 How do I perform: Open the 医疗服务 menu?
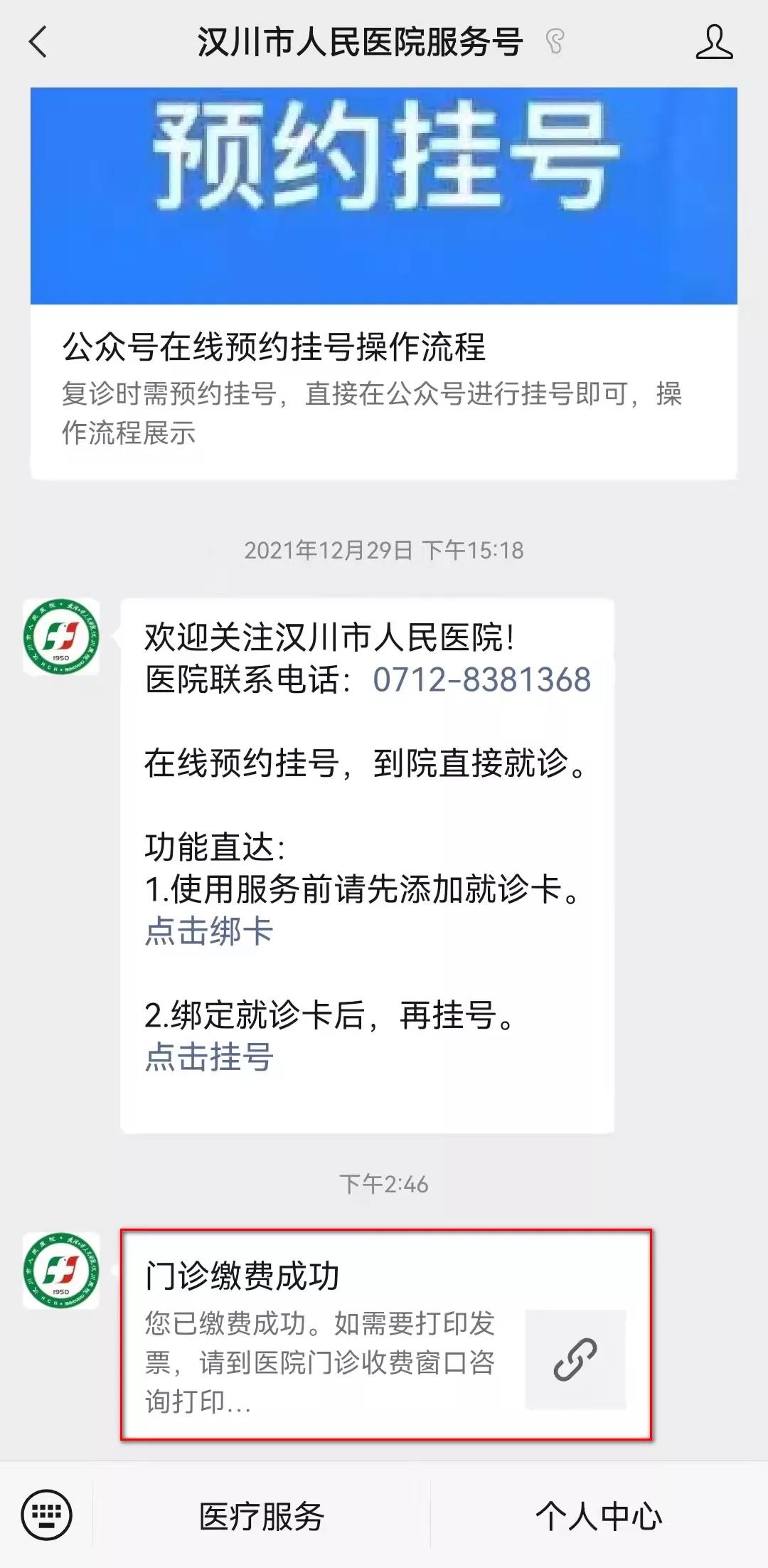(262, 1515)
